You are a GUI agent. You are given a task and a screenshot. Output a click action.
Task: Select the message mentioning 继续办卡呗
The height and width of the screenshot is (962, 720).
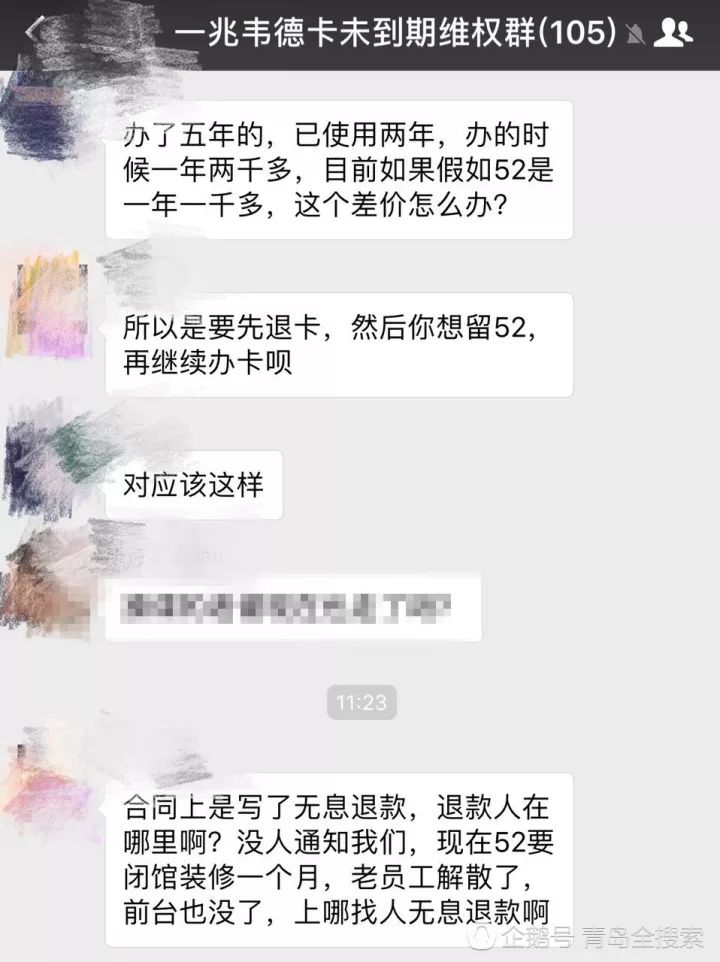[340, 343]
